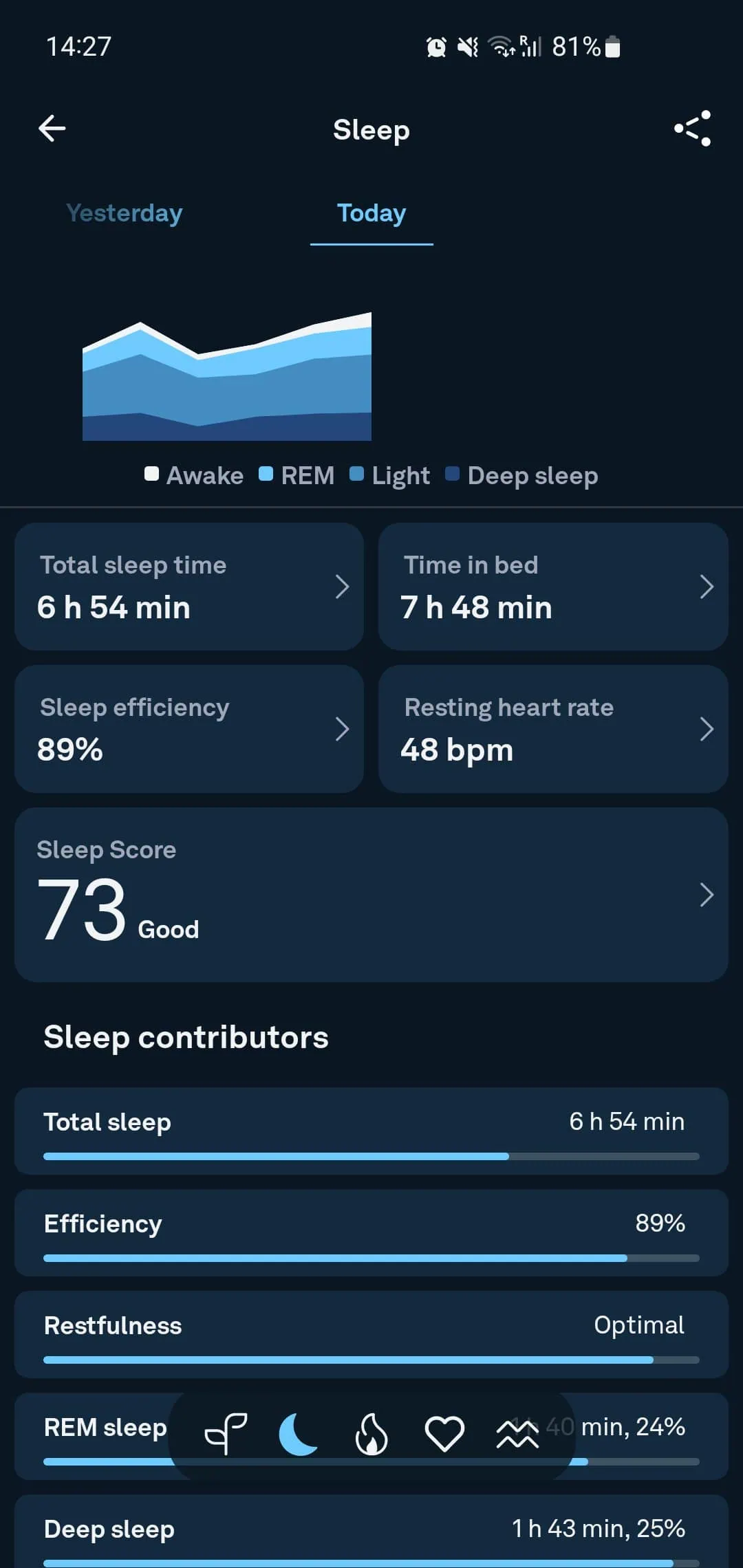Open the Deep sleep contributor row
This screenshot has width=743, height=1568.
click(x=371, y=1534)
